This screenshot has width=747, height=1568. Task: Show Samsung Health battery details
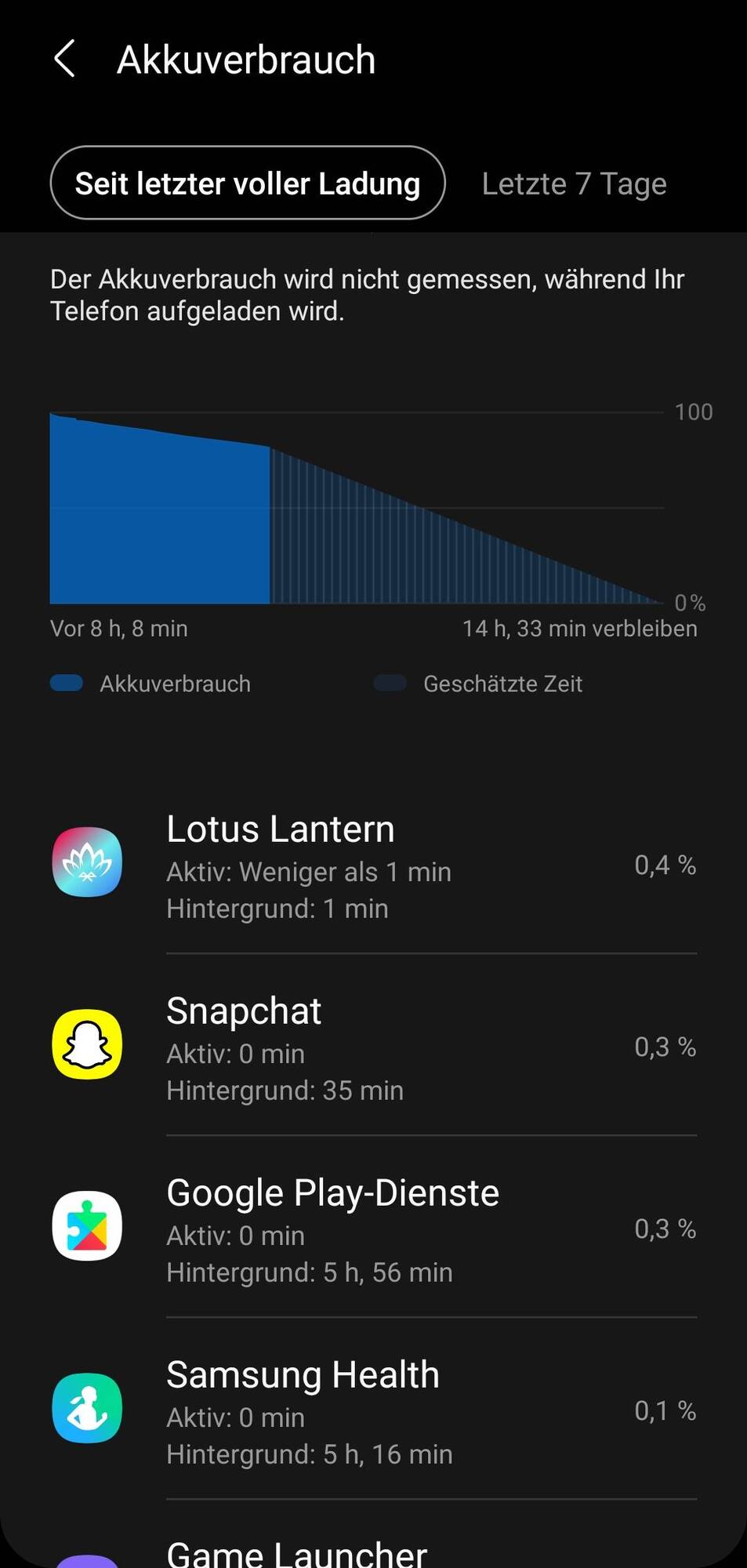pos(373,1410)
